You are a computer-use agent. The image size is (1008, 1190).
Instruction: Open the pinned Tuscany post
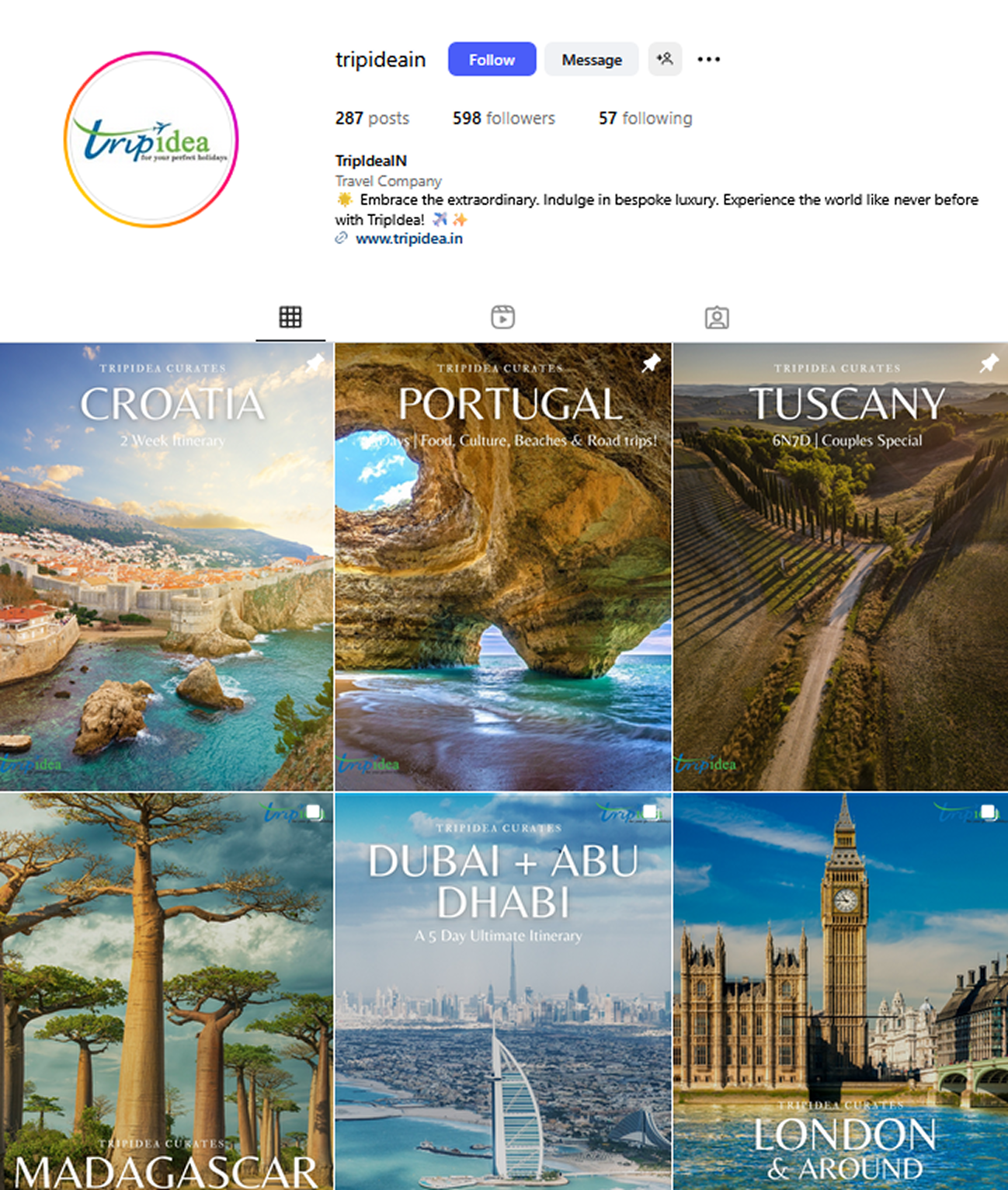pyautogui.click(x=840, y=567)
